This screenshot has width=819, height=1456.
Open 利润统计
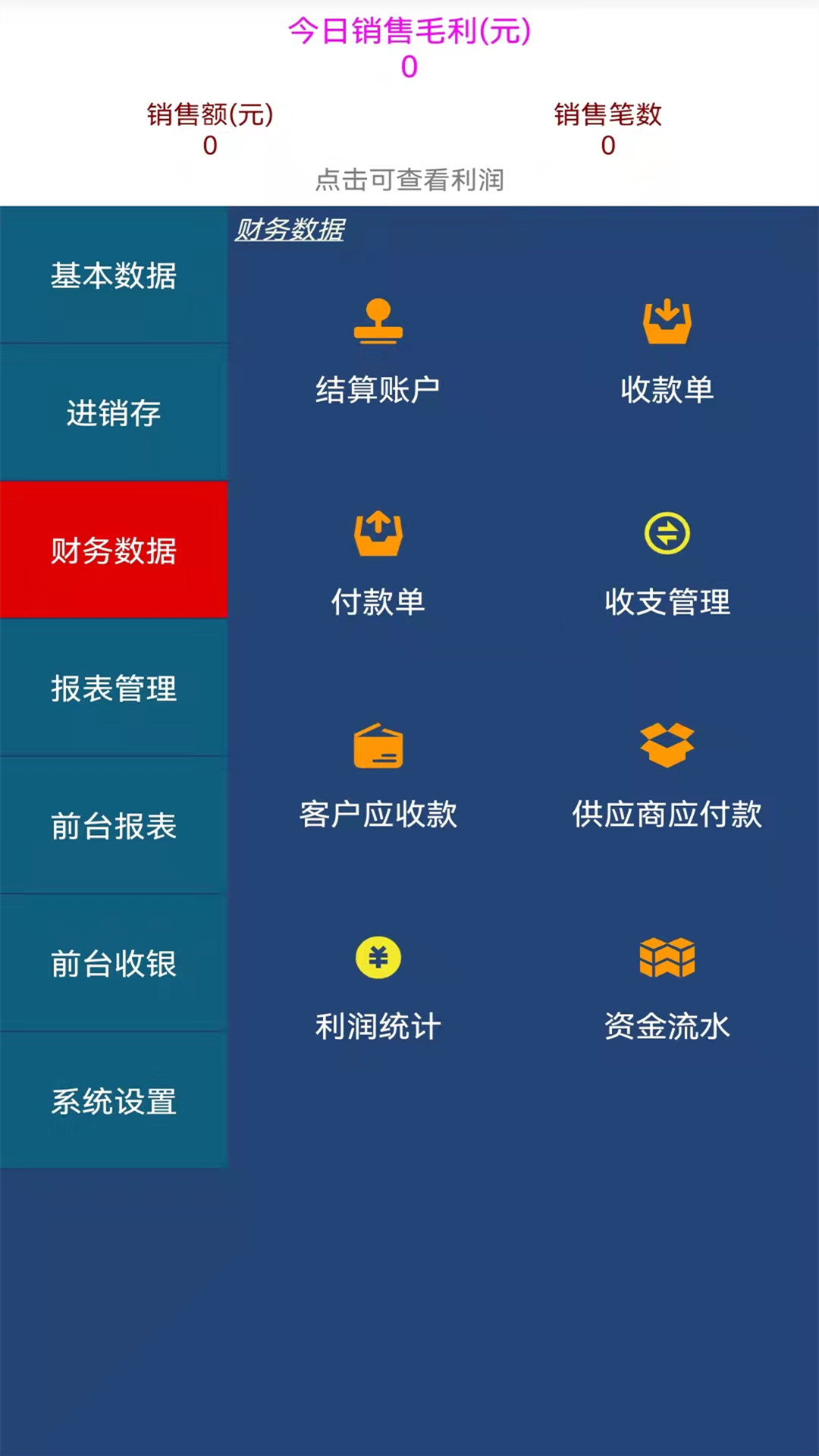pyautogui.click(x=378, y=989)
